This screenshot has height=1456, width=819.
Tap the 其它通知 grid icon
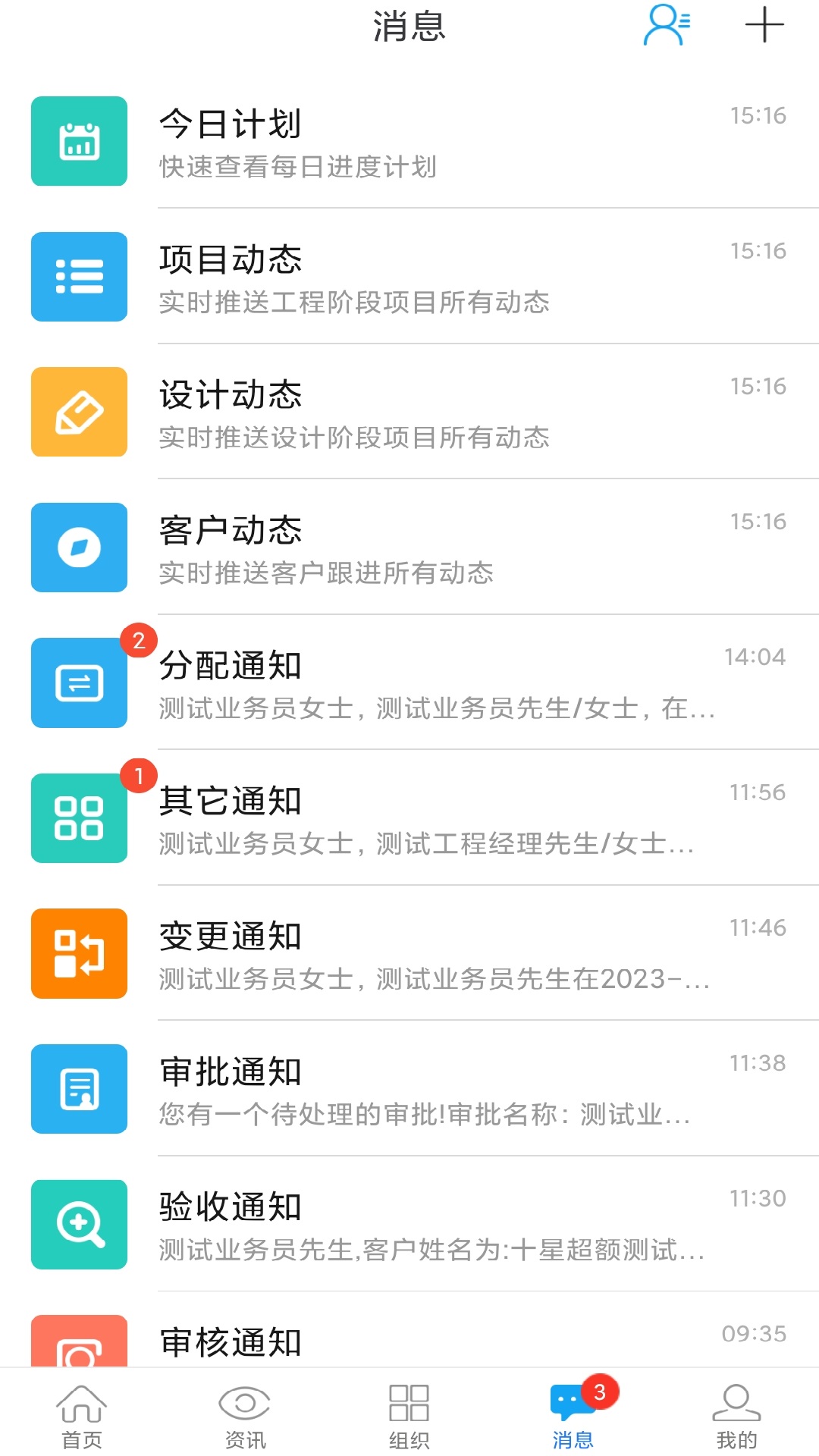(x=79, y=818)
